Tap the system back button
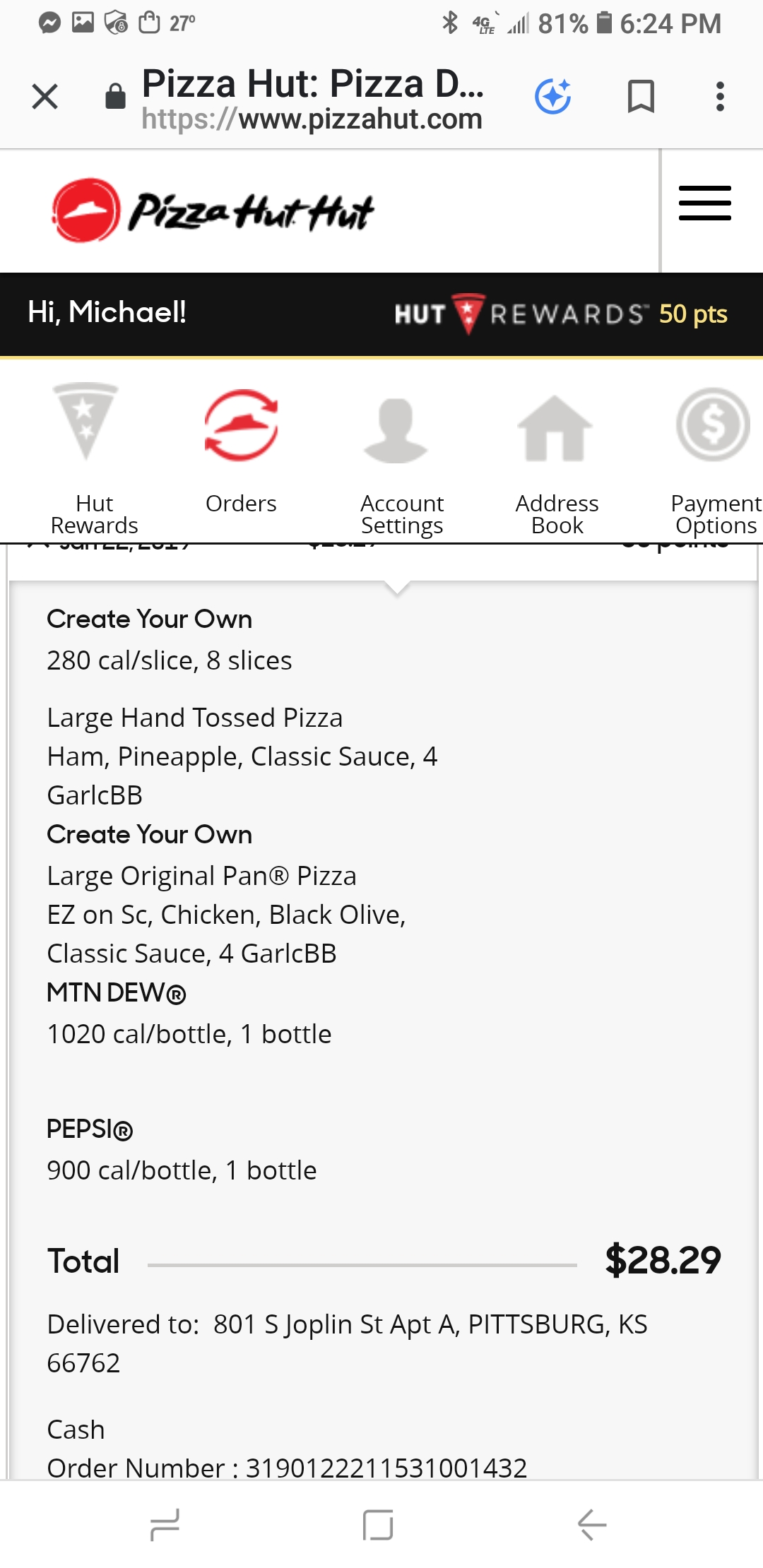 [592, 1524]
